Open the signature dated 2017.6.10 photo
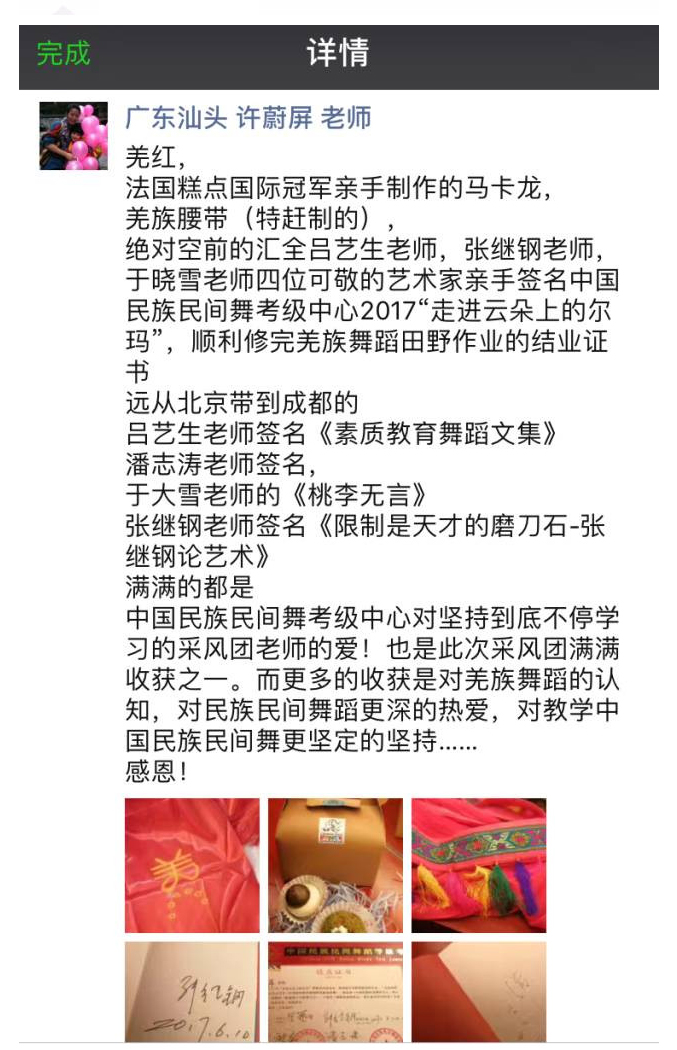677x1050 pixels. point(192,991)
